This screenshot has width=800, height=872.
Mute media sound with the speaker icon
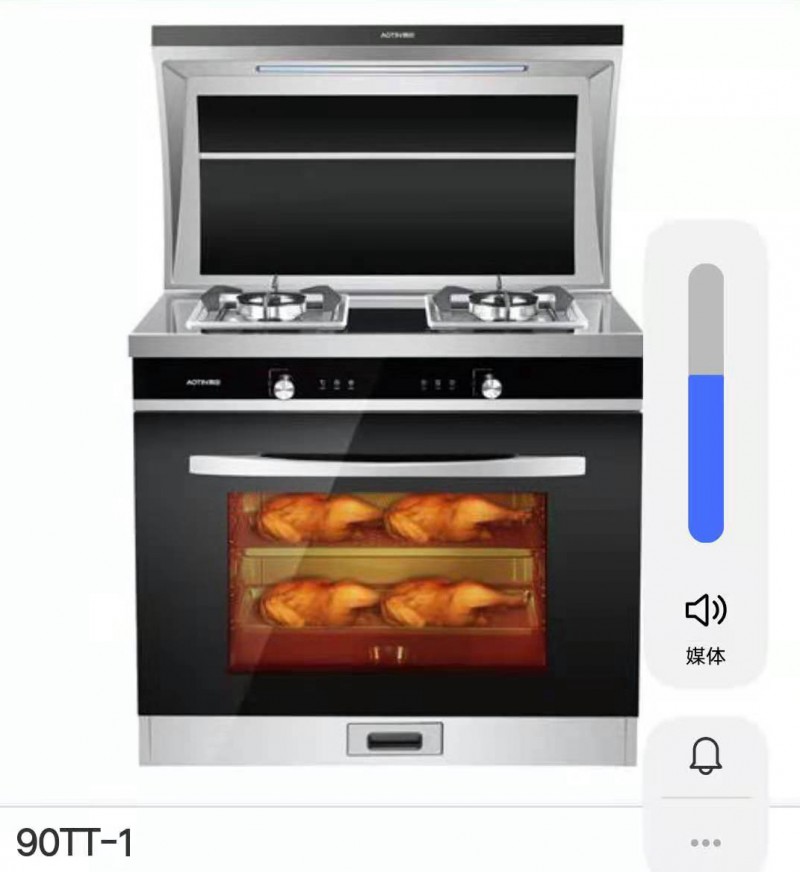pos(705,609)
